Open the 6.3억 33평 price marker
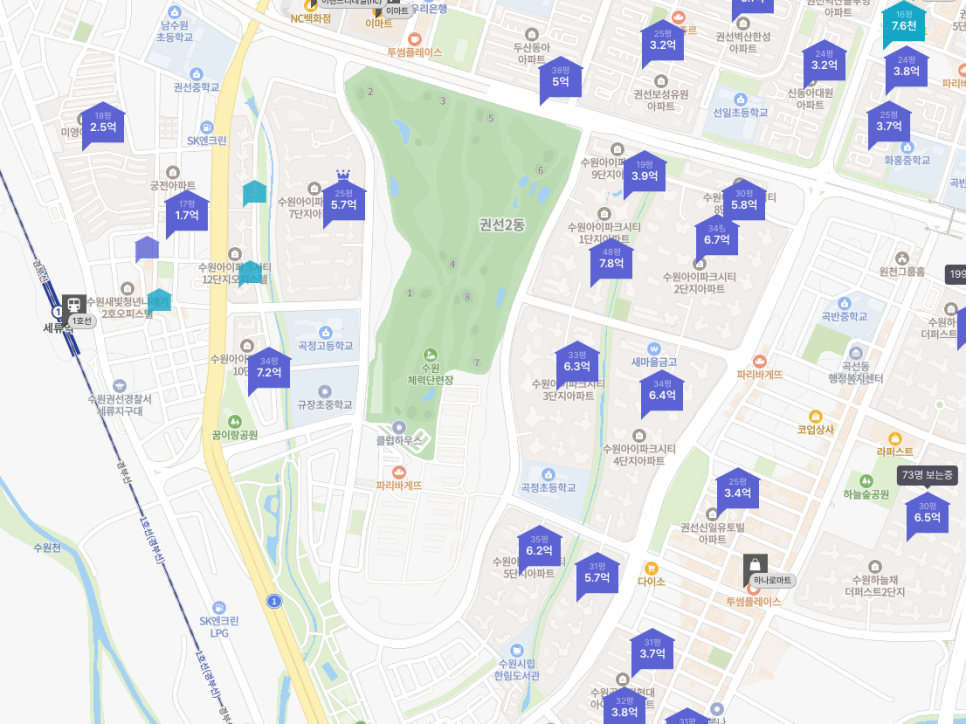 click(x=577, y=365)
